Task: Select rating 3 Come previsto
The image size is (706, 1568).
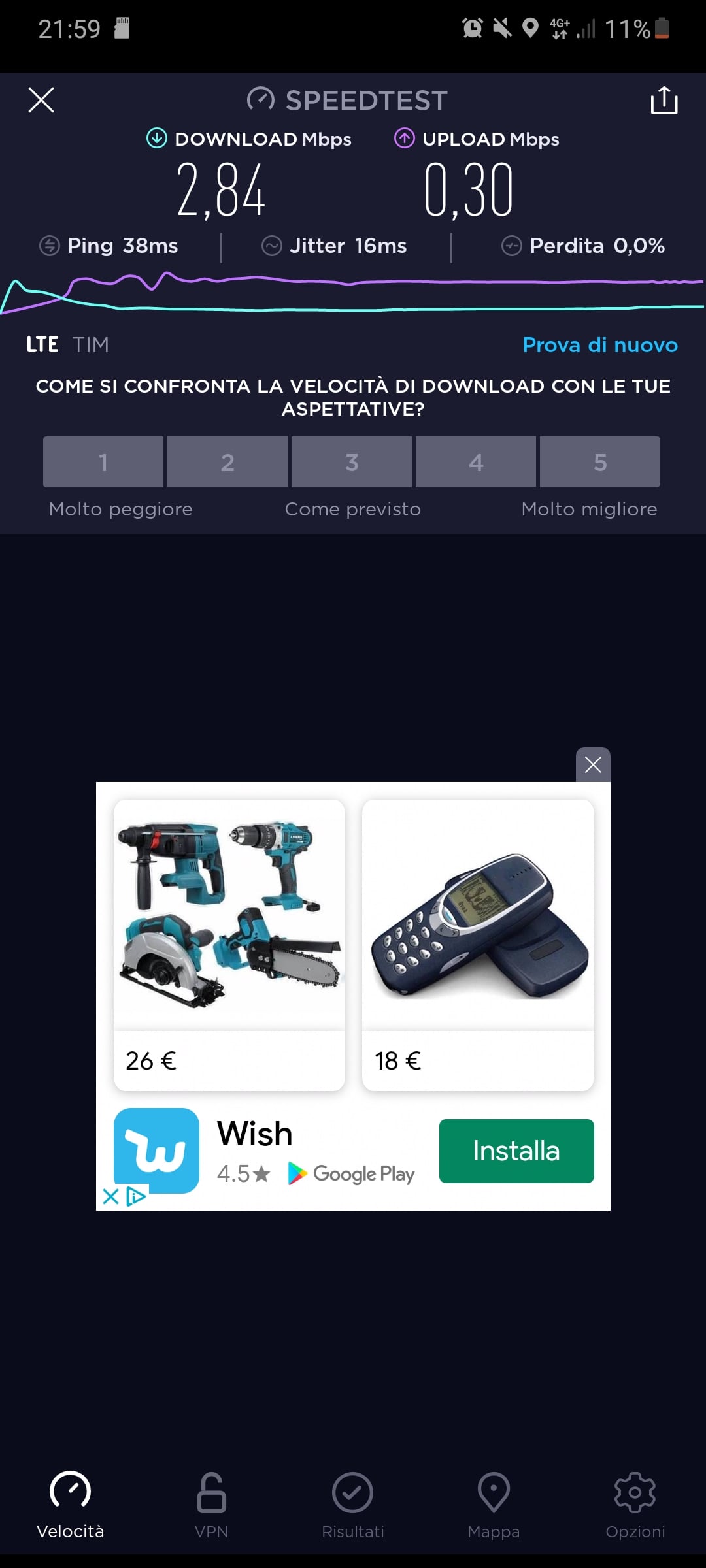Action: pyautogui.click(x=352, y=462)
